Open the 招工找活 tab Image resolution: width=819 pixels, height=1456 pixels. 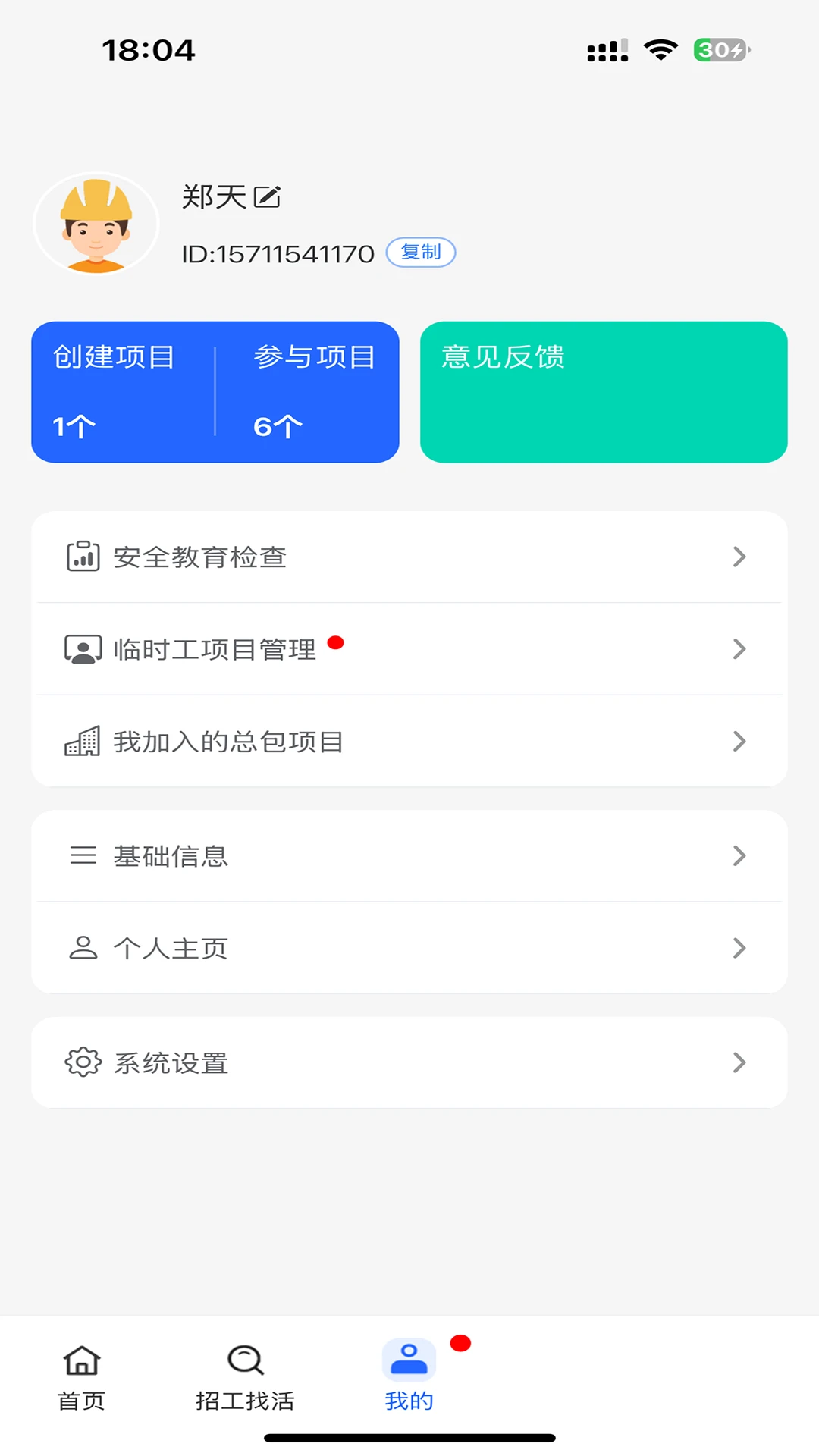click(245, 1379)
